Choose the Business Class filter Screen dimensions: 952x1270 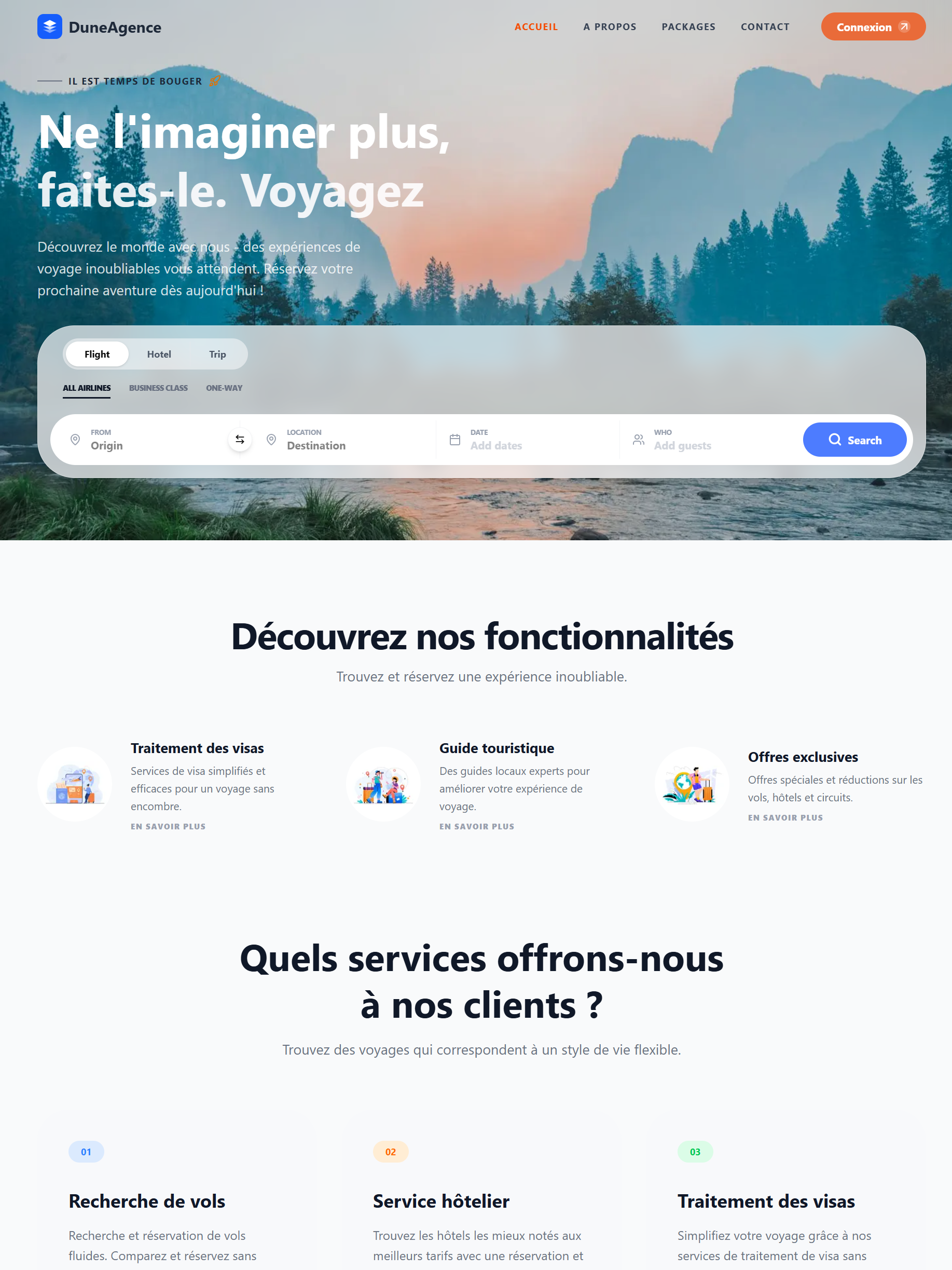[158, 388]
